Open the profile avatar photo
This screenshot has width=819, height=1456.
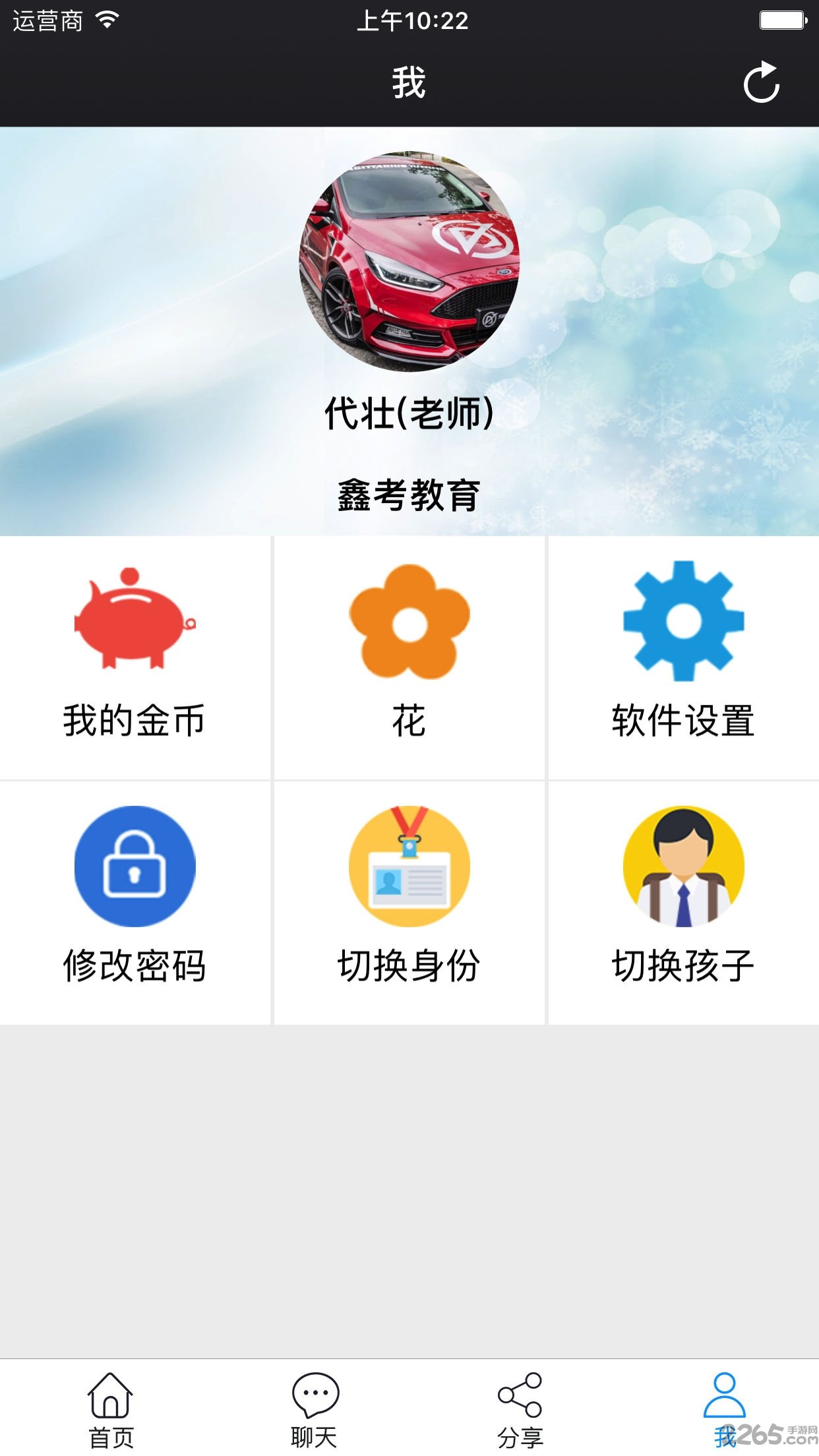[409, 261]
